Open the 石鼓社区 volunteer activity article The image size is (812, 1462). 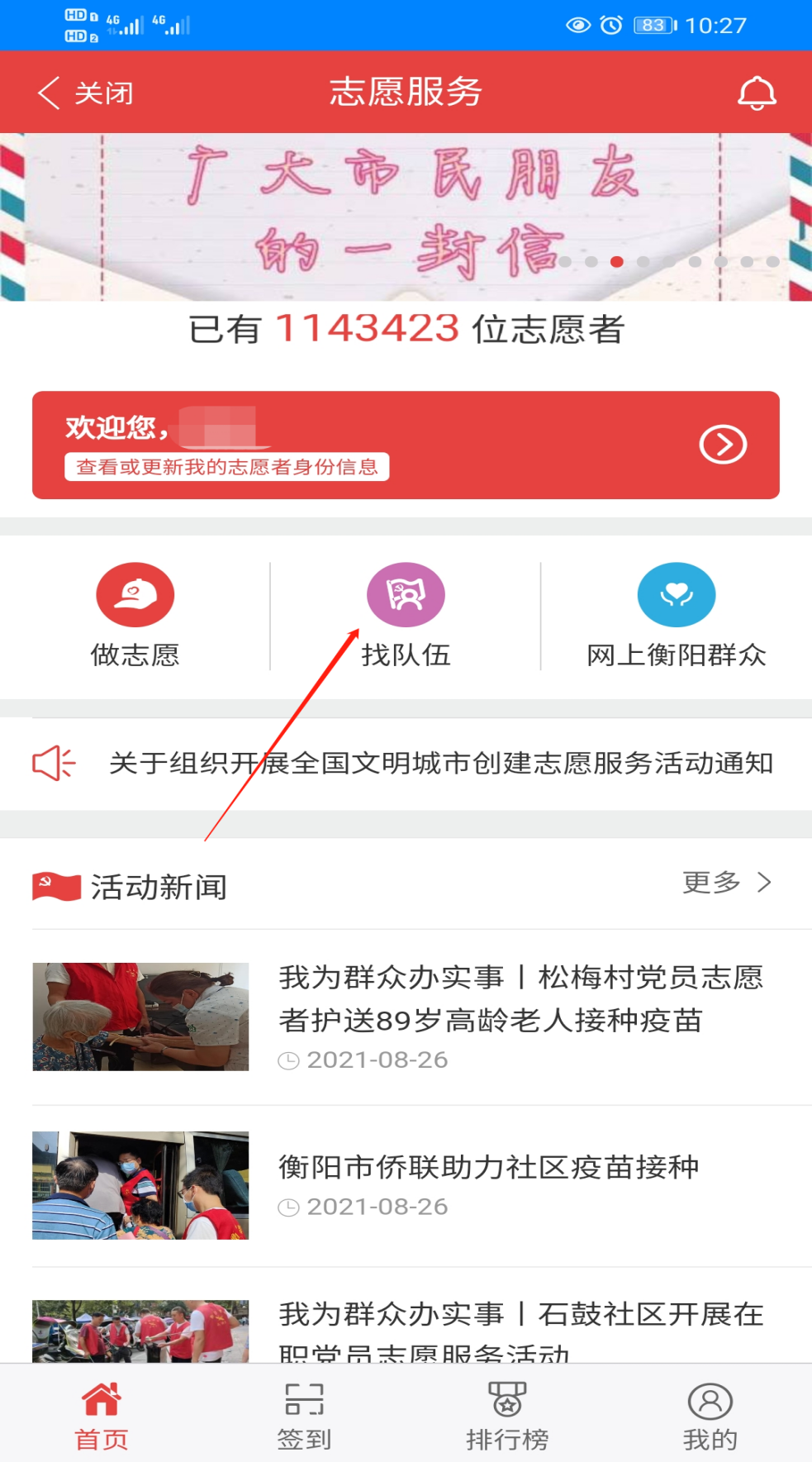click(x=520, y=1322)
